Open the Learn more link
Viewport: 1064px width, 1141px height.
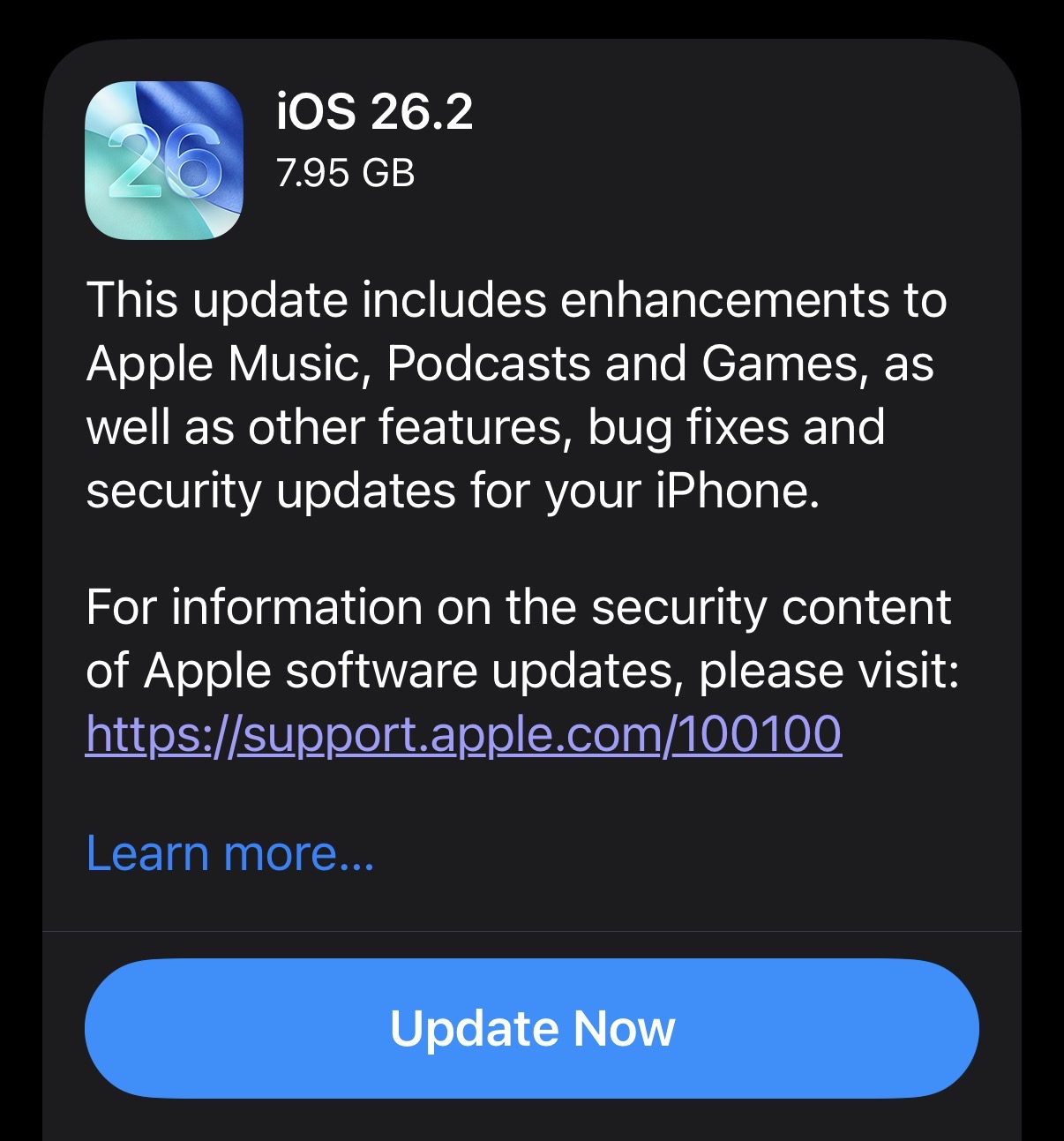pos(230,854)
